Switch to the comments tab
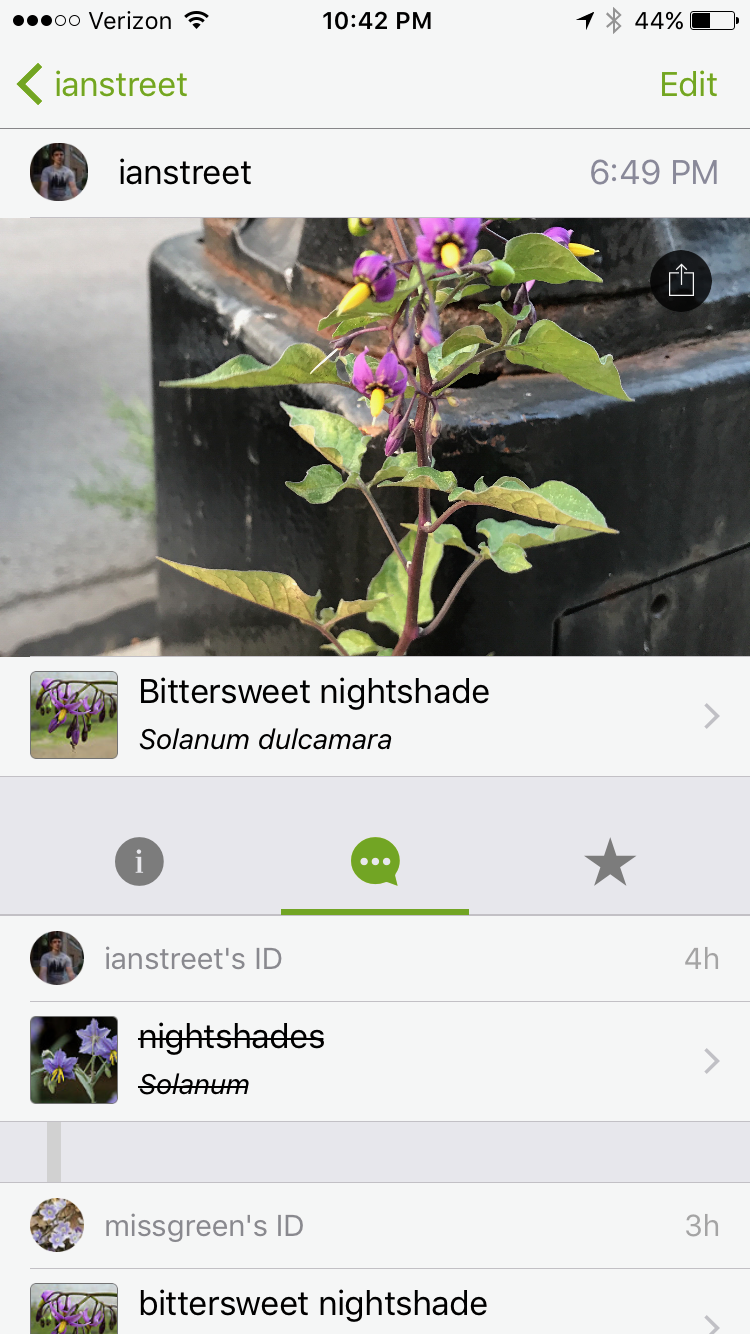This screenshot has height=1334, width=750. [x=375, y=862]
